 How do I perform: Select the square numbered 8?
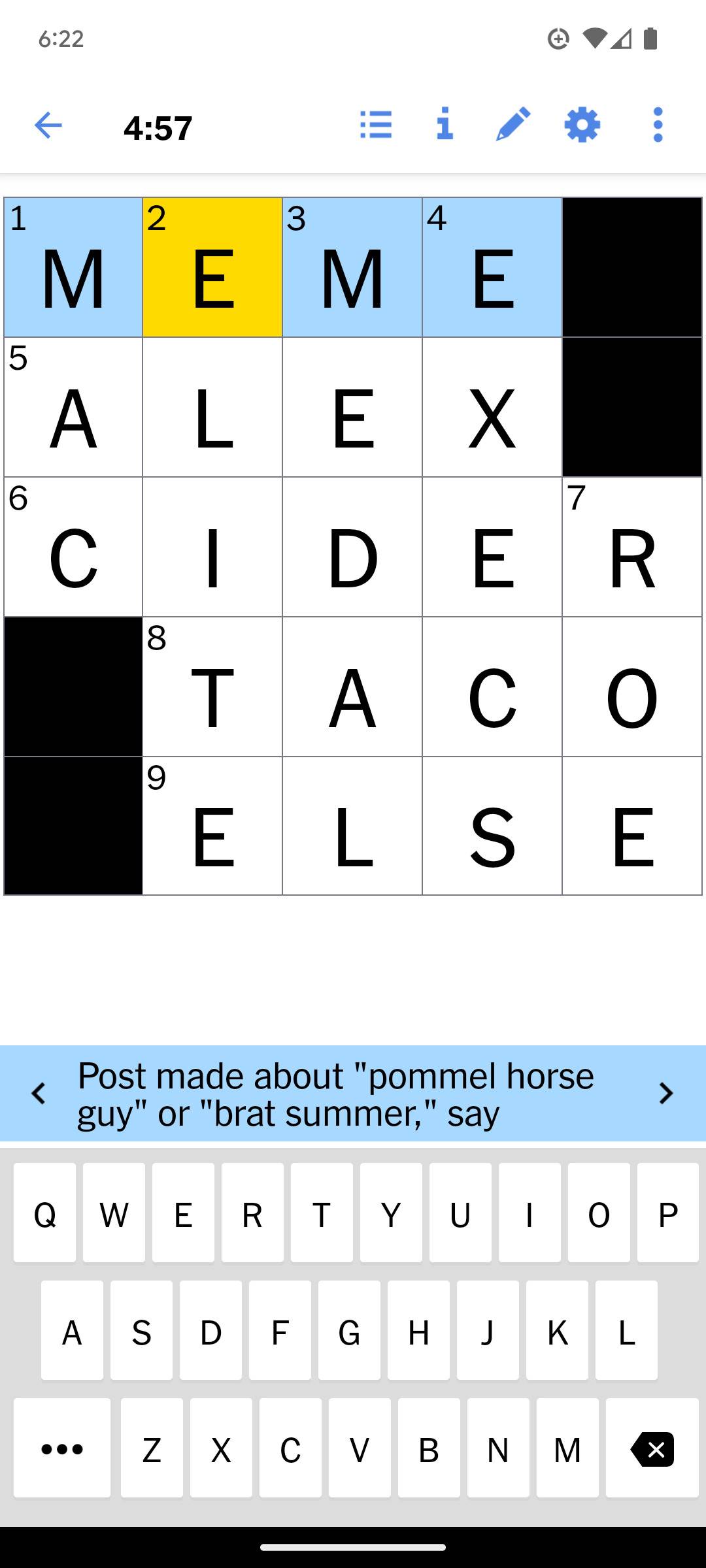(212, 687)
